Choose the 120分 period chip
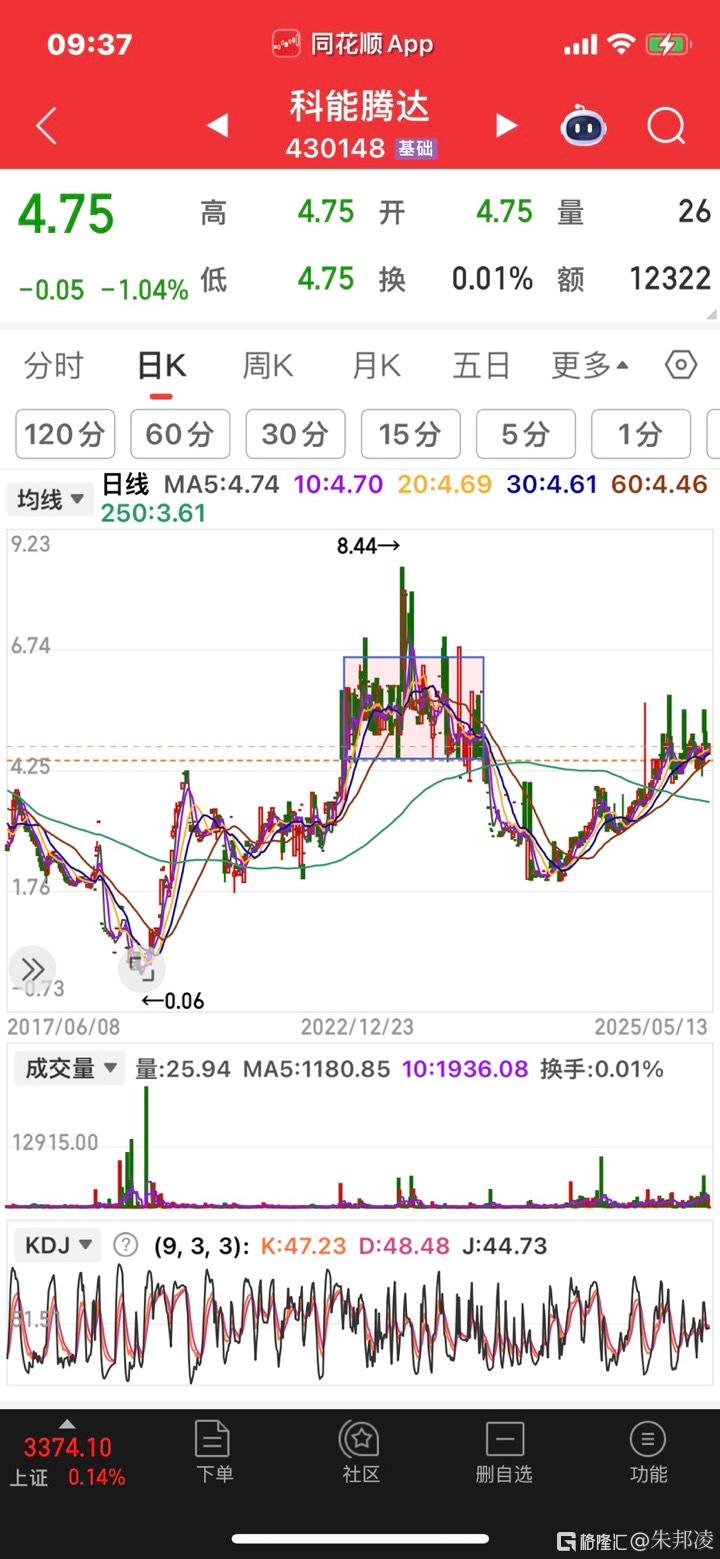720x1559 pixels. pos(65,434)
